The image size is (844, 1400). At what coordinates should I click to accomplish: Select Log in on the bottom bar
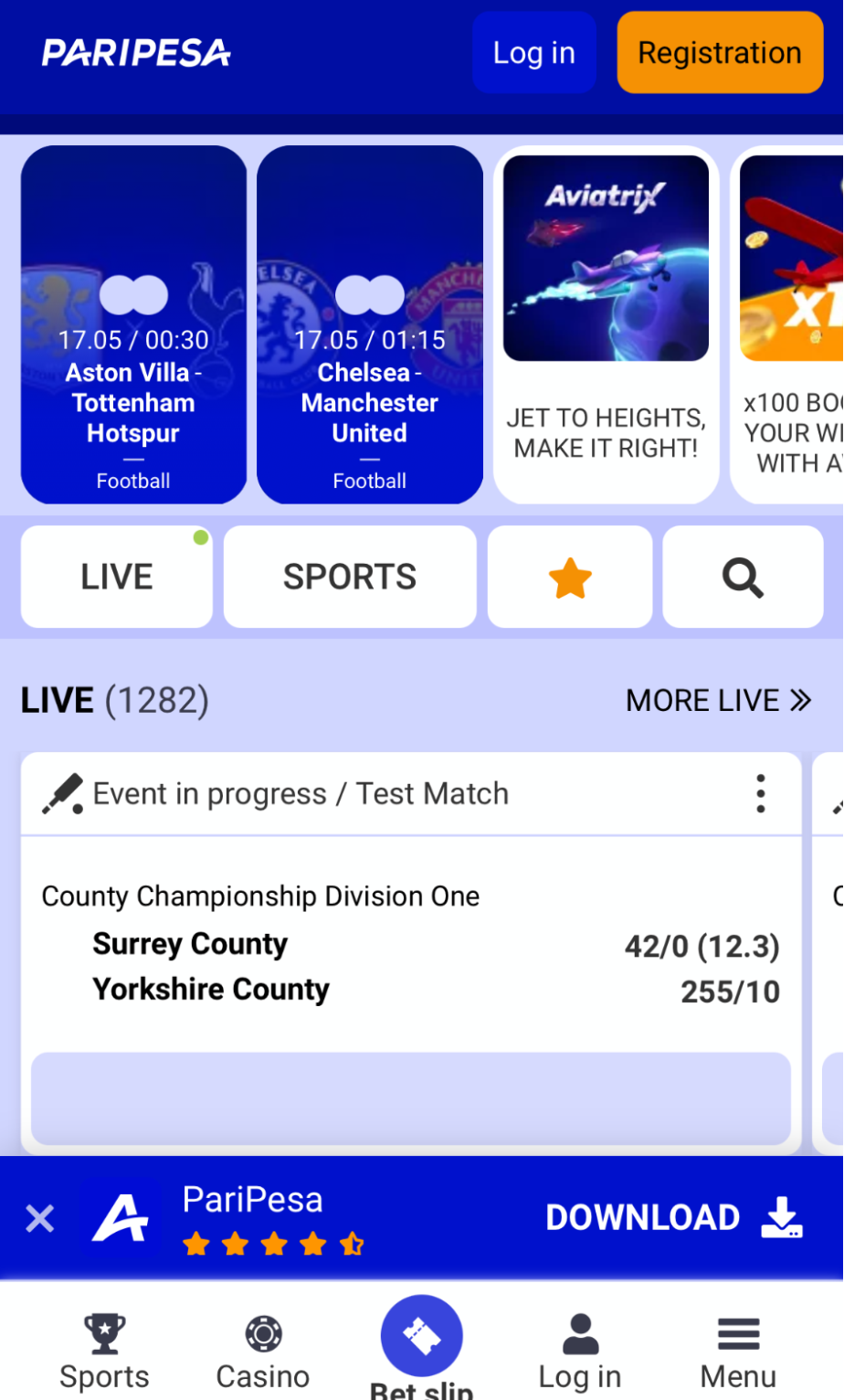coord(579,1351)
